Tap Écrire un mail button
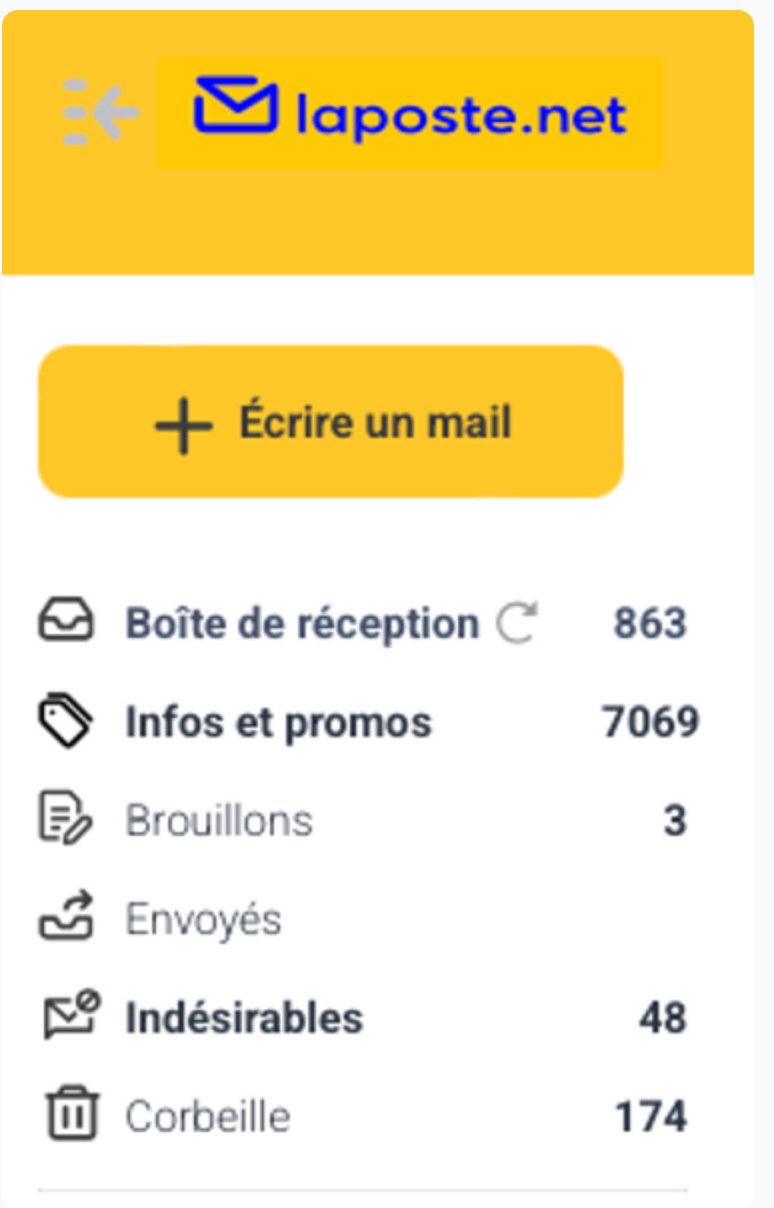This screenshot has height=1208, width=774. (x=331, y=422)
